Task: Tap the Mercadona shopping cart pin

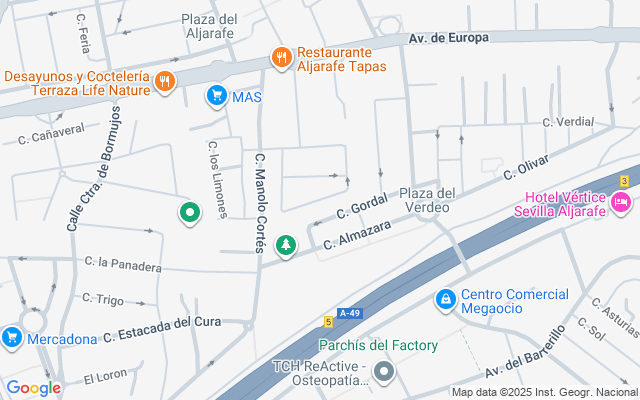Action: click(x=11, y=339)
